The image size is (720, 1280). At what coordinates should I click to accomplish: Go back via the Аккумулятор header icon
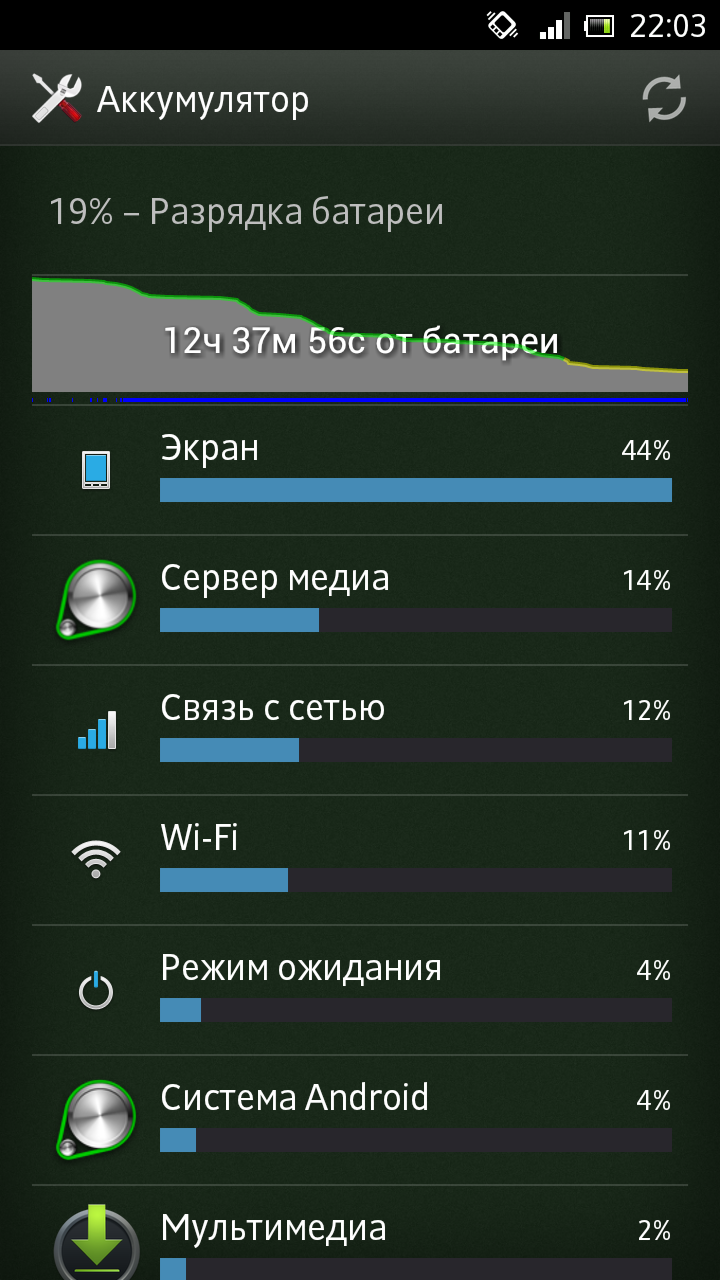coord(56,99)
